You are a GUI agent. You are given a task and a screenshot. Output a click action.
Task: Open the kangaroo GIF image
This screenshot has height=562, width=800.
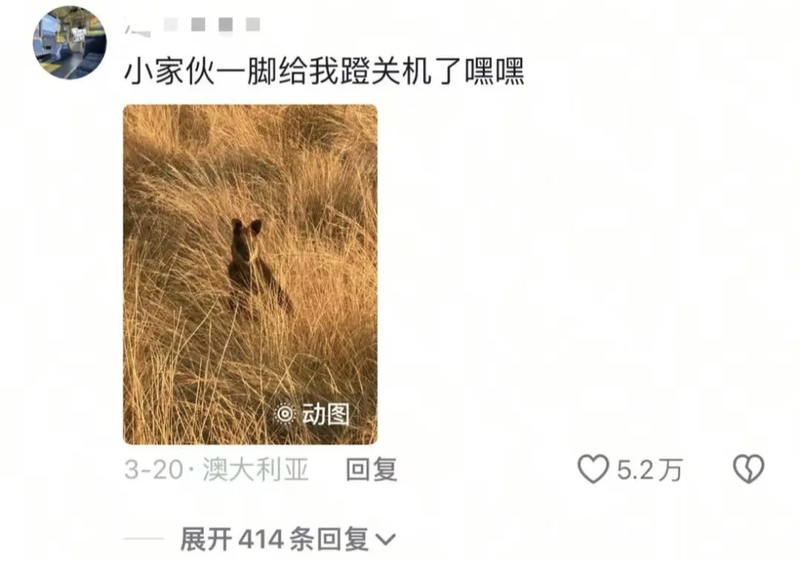250,275
